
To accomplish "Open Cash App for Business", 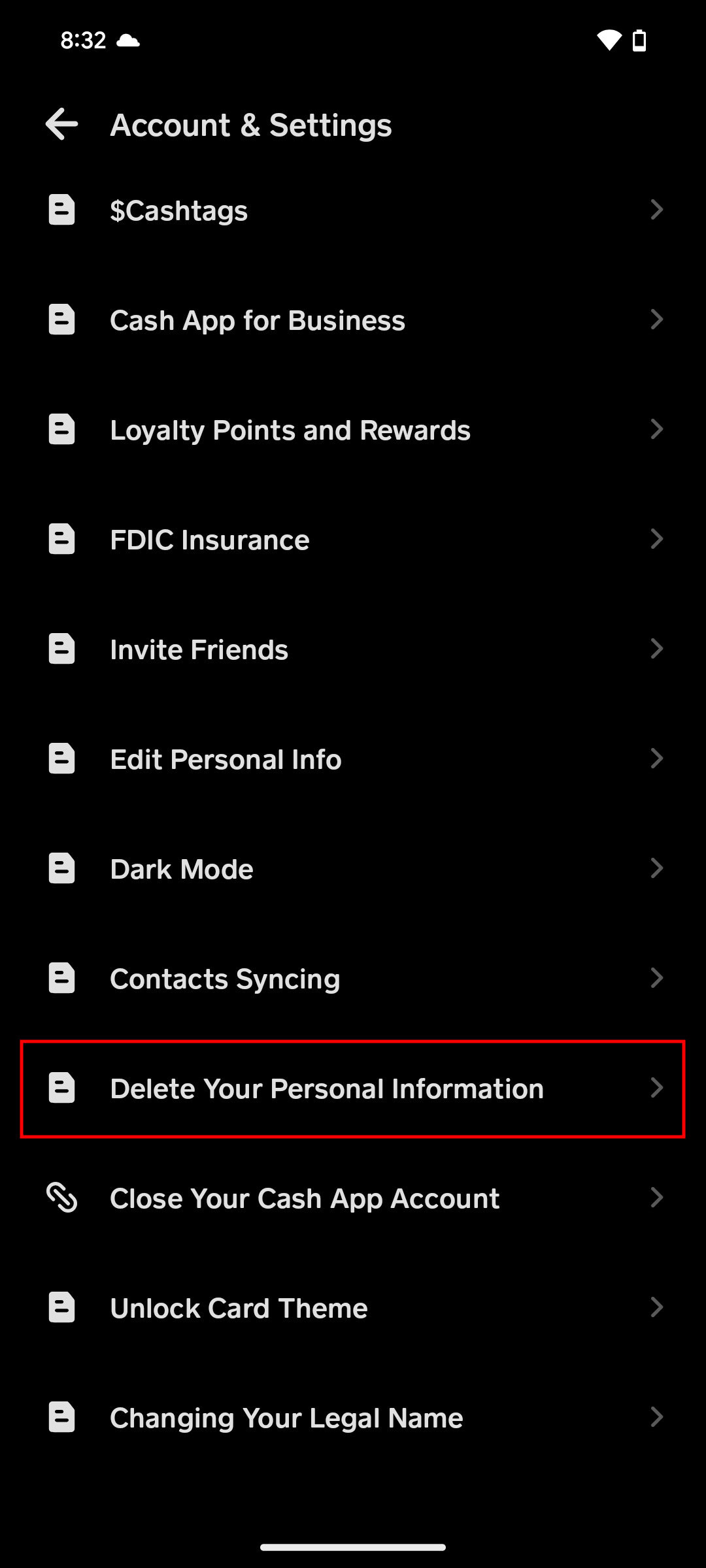I will pos(353,320).
